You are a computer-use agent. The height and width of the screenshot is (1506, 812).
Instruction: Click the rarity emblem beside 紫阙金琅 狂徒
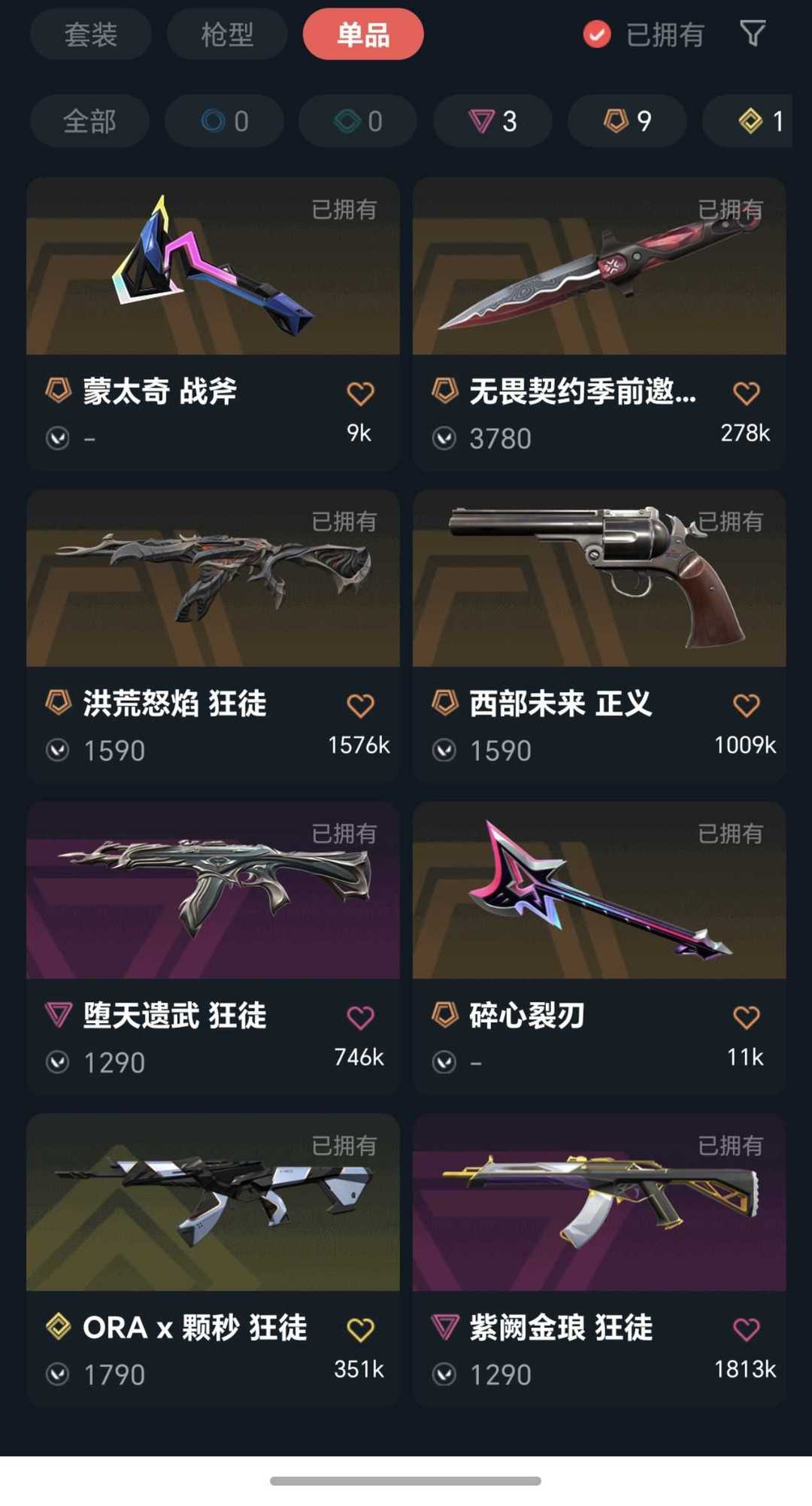pyautogui.click(x=447, y=1327)
